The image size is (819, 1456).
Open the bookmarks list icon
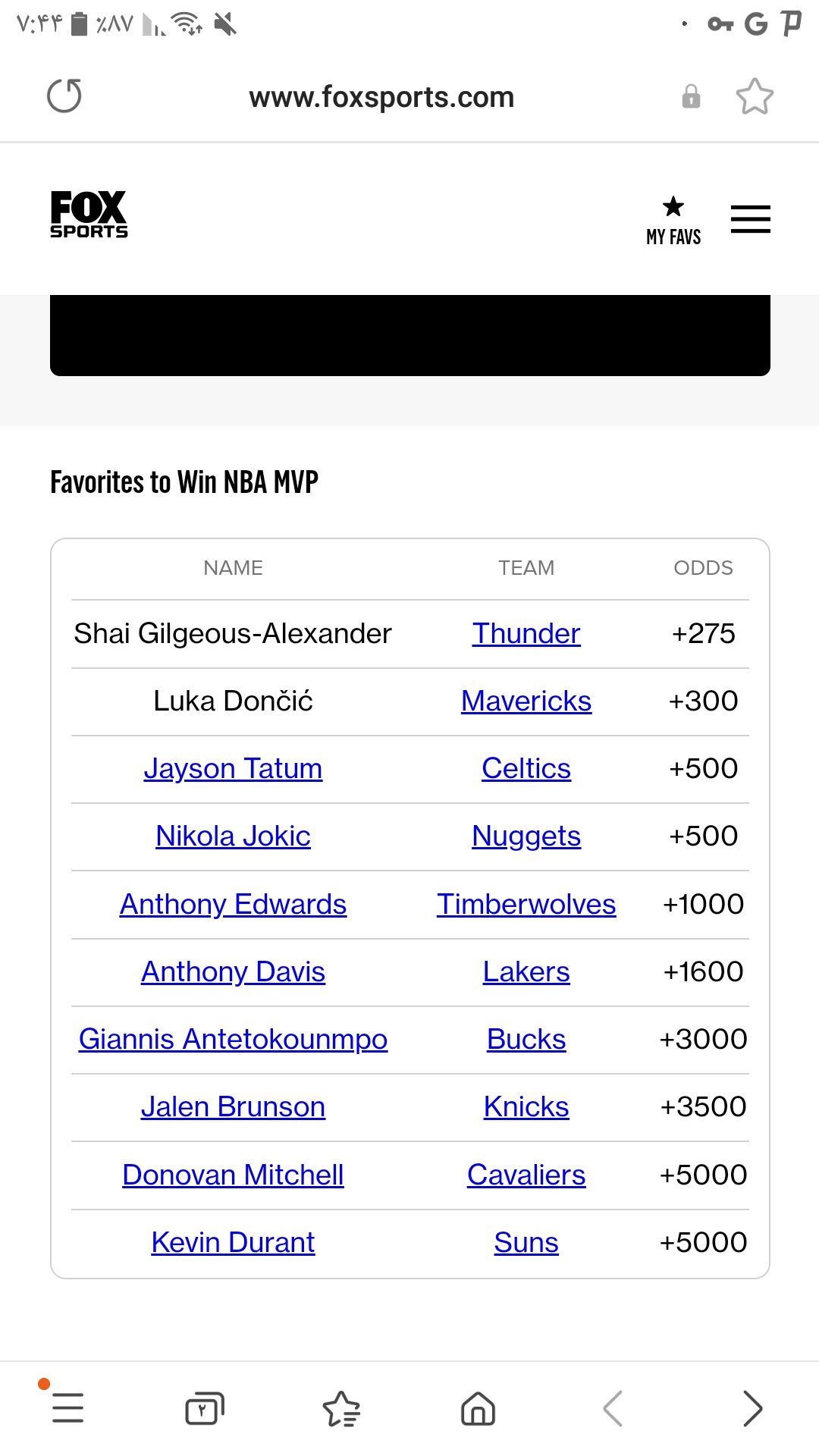[341, 1408]
